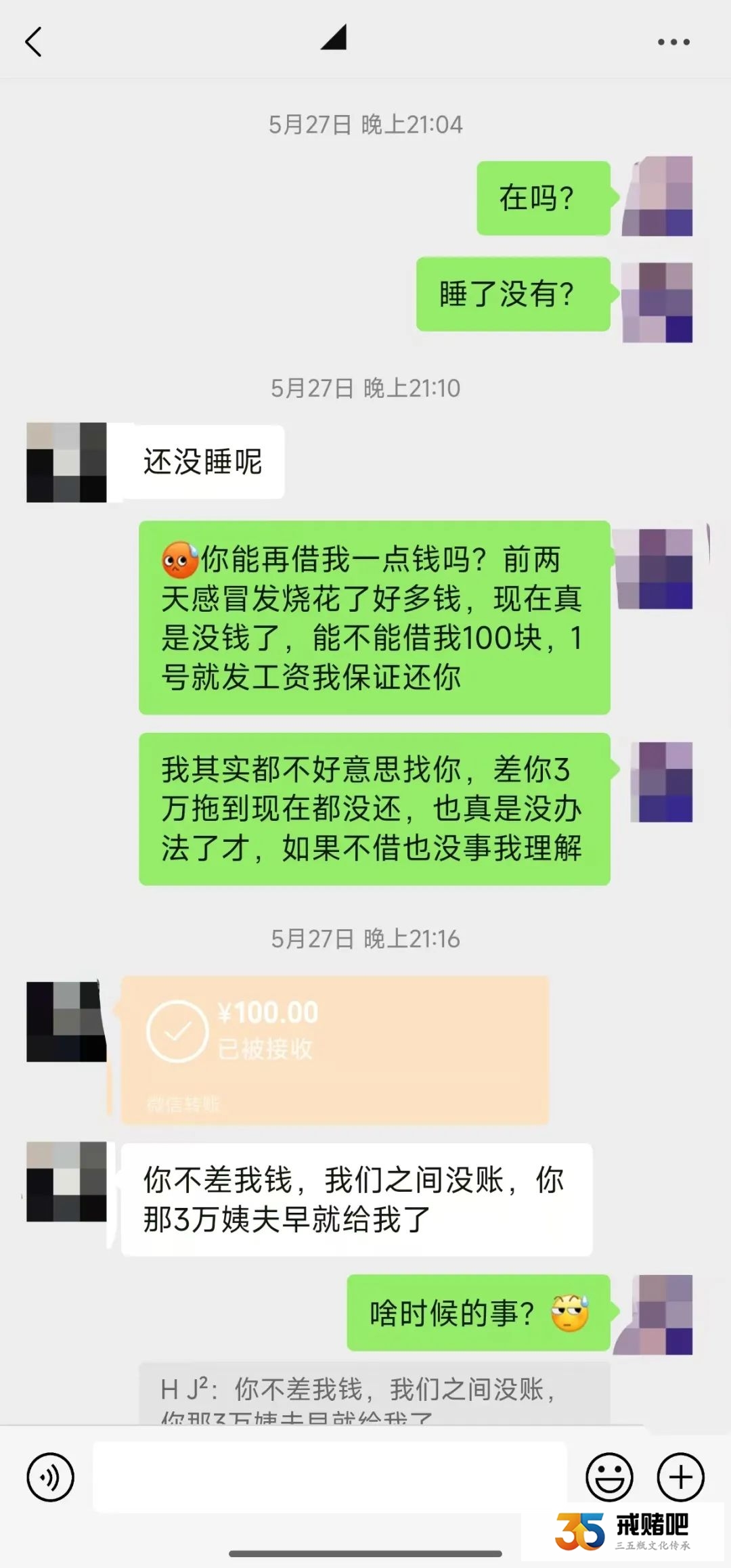Image resolution: width=731 pixels, height=1568 pixels.
Task: Open the plus attachments panel
Action: (680, 1477)
